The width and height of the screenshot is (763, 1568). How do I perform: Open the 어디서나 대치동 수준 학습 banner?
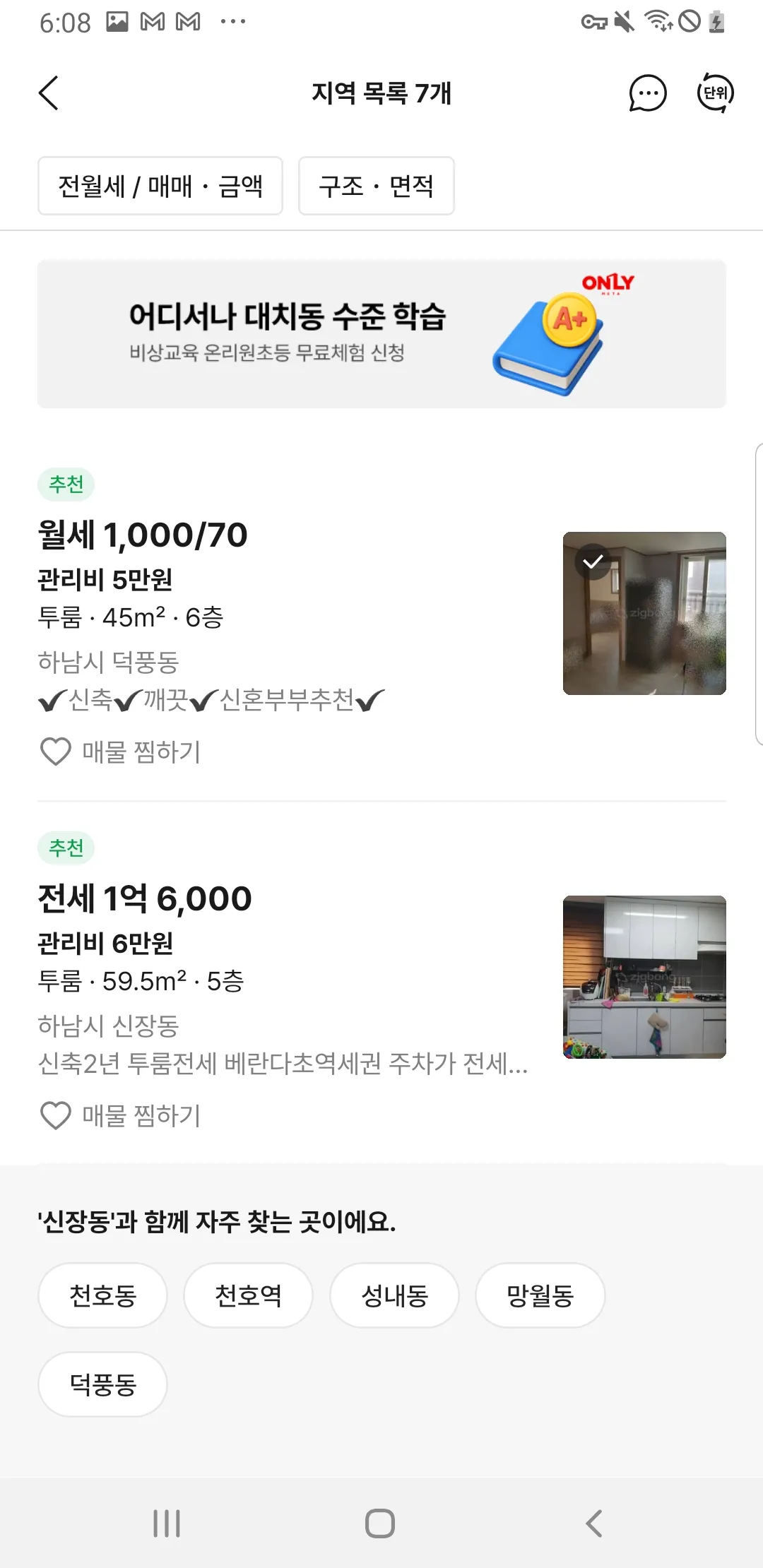(x=381, y=334)
